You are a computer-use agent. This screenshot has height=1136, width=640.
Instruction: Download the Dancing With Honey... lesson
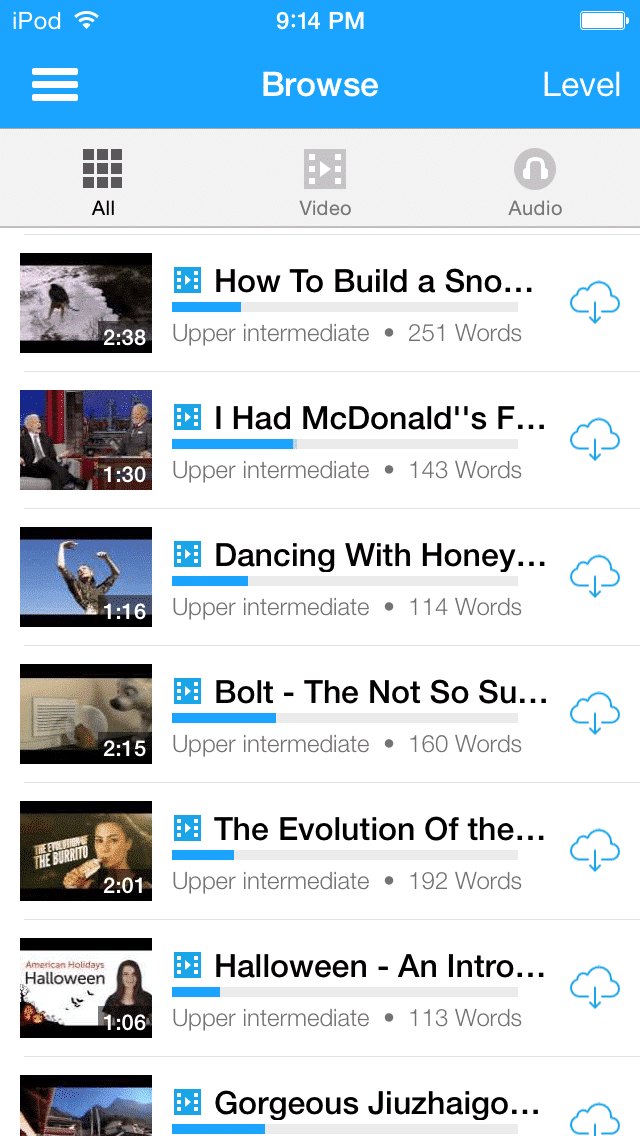click(x=595, y=577)
